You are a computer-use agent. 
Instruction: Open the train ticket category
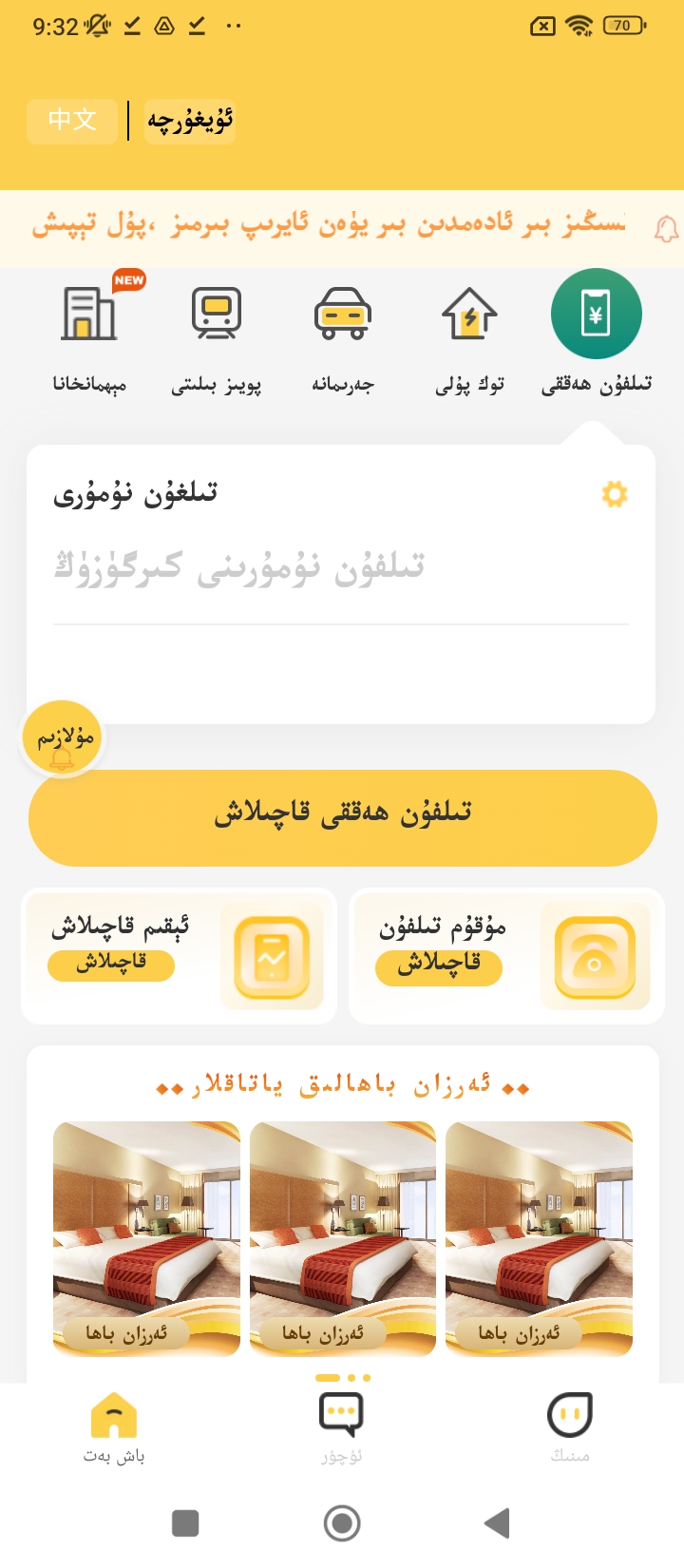point(217,333)
